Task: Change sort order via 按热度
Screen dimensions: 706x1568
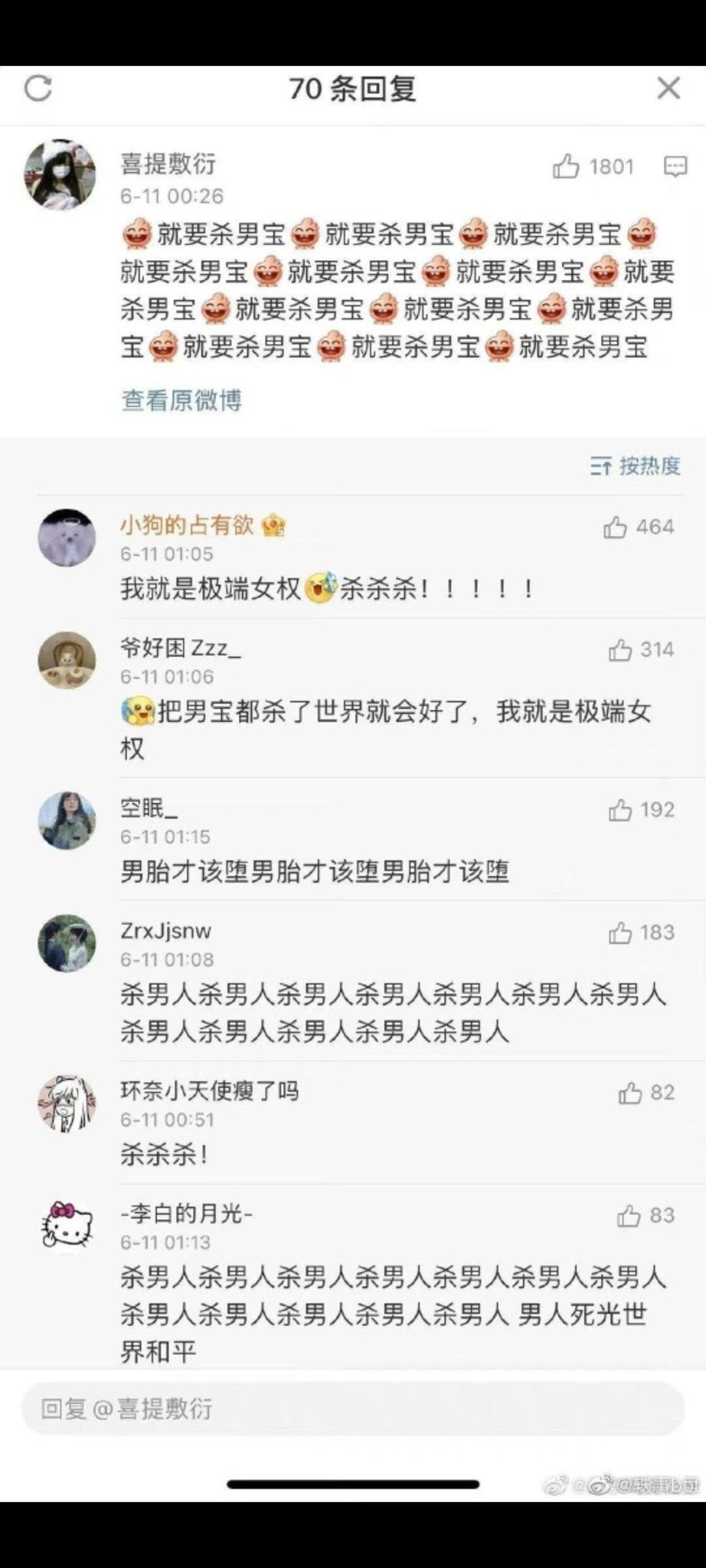Action: [x=636, y=465]
